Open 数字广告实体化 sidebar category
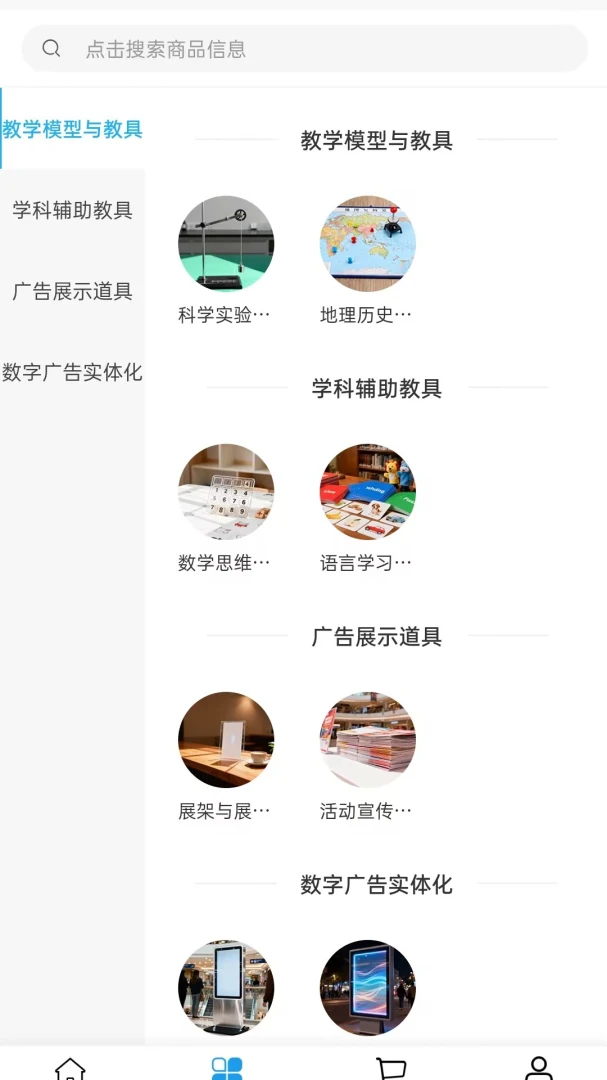Screen dimensions: 607x1080 pyautogui.click(x=72, y=372)
